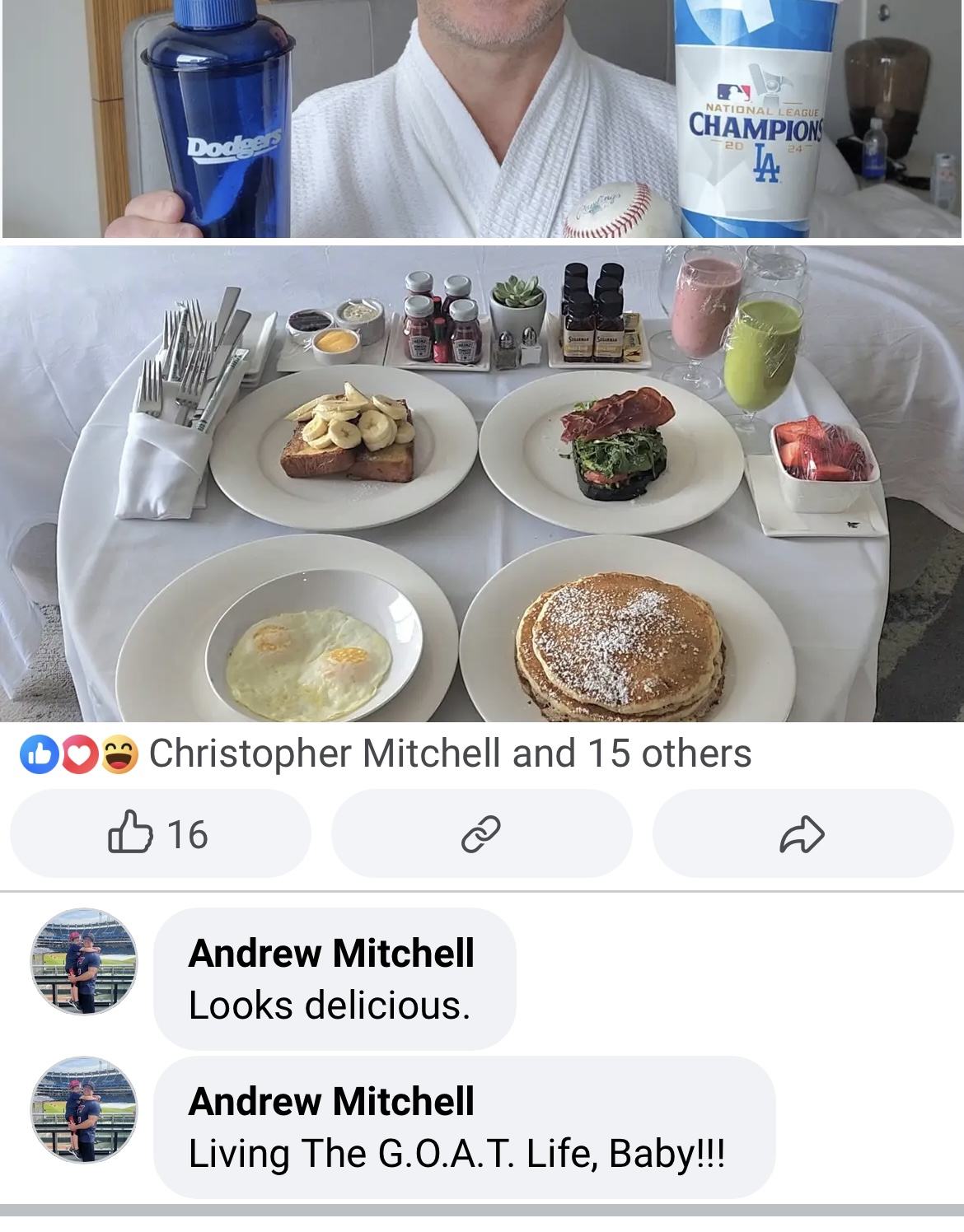Share this post
Image resolution: width=964 pixels, height=1232 pixels.
802,834
